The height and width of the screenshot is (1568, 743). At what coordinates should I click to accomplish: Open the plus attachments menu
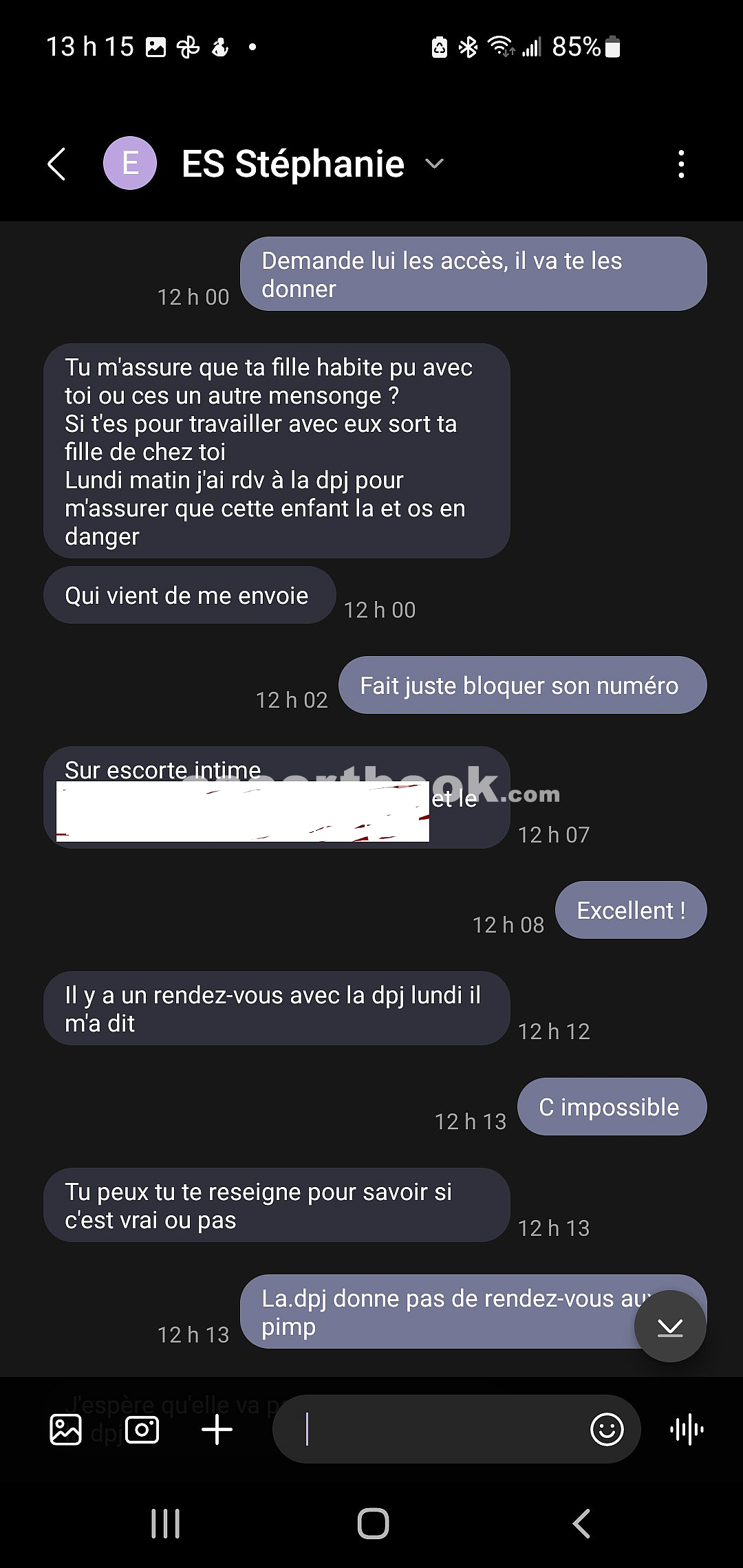[x=217, y=1430]
